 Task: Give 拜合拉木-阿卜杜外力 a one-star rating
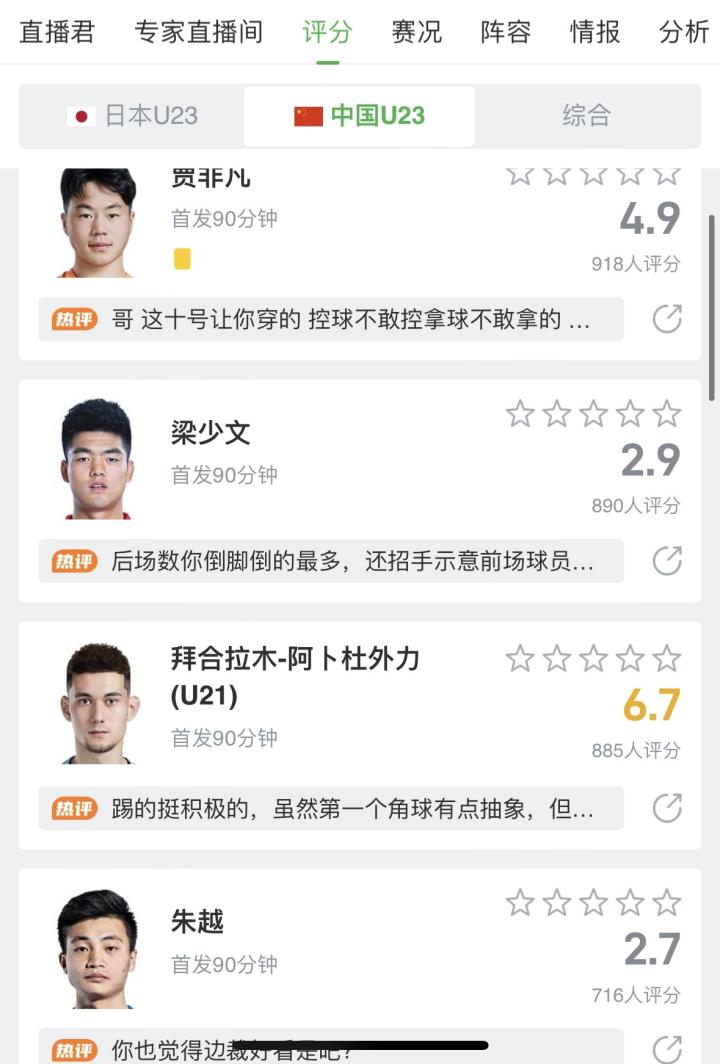[520, 658]
